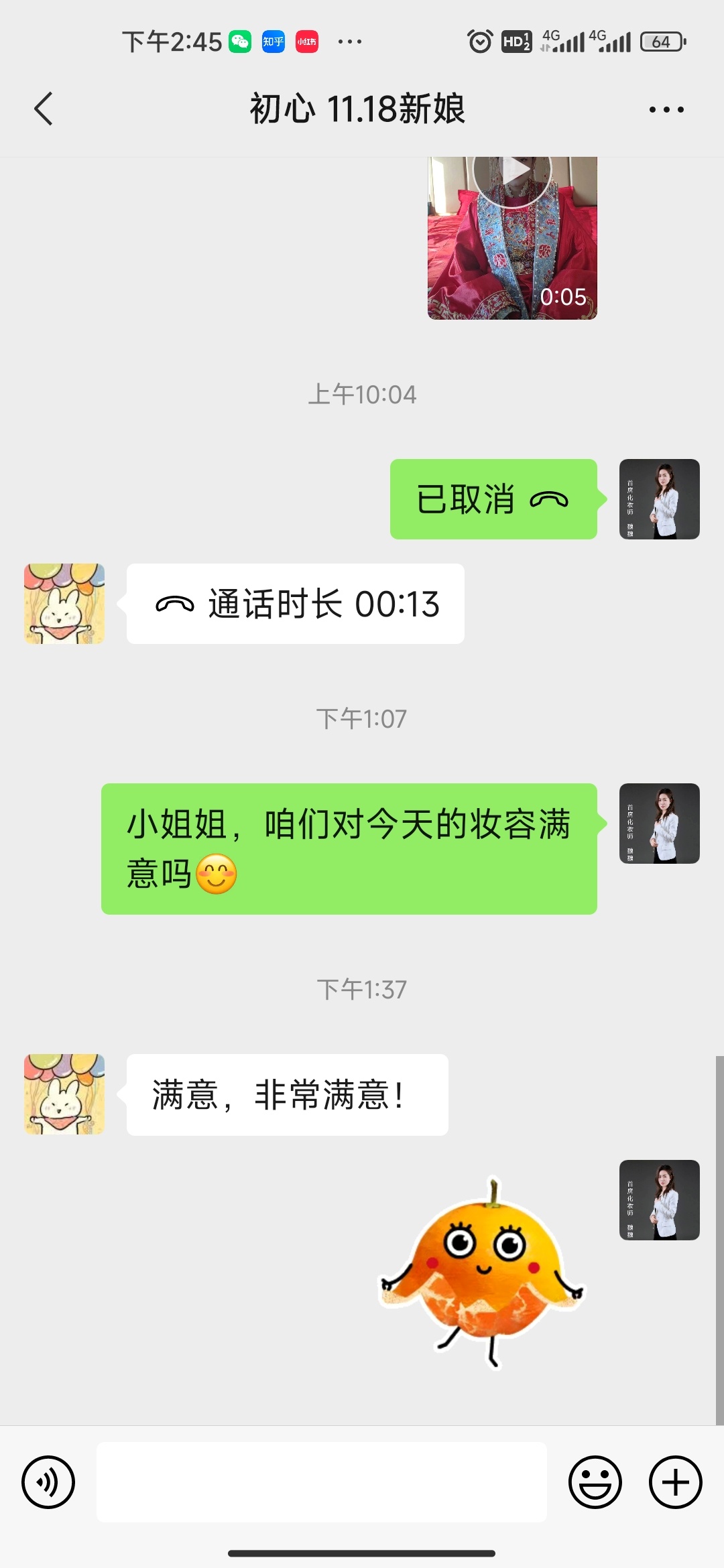Tap the 通话时长 00:13 call record
The image size is (724, 1568).
click(x=296, y=604)
